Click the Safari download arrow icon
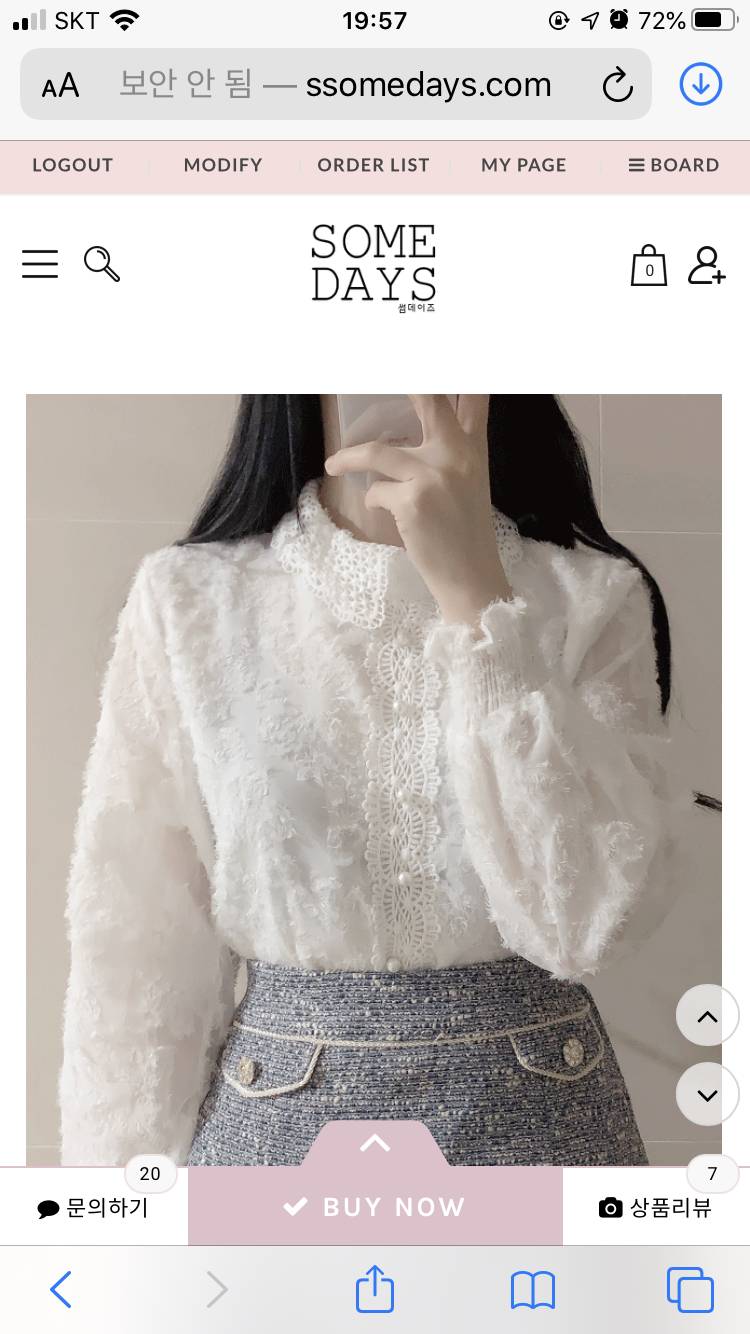Image resolution: width=750 pixels, height=1334 pixels. [x=700, y=84]
